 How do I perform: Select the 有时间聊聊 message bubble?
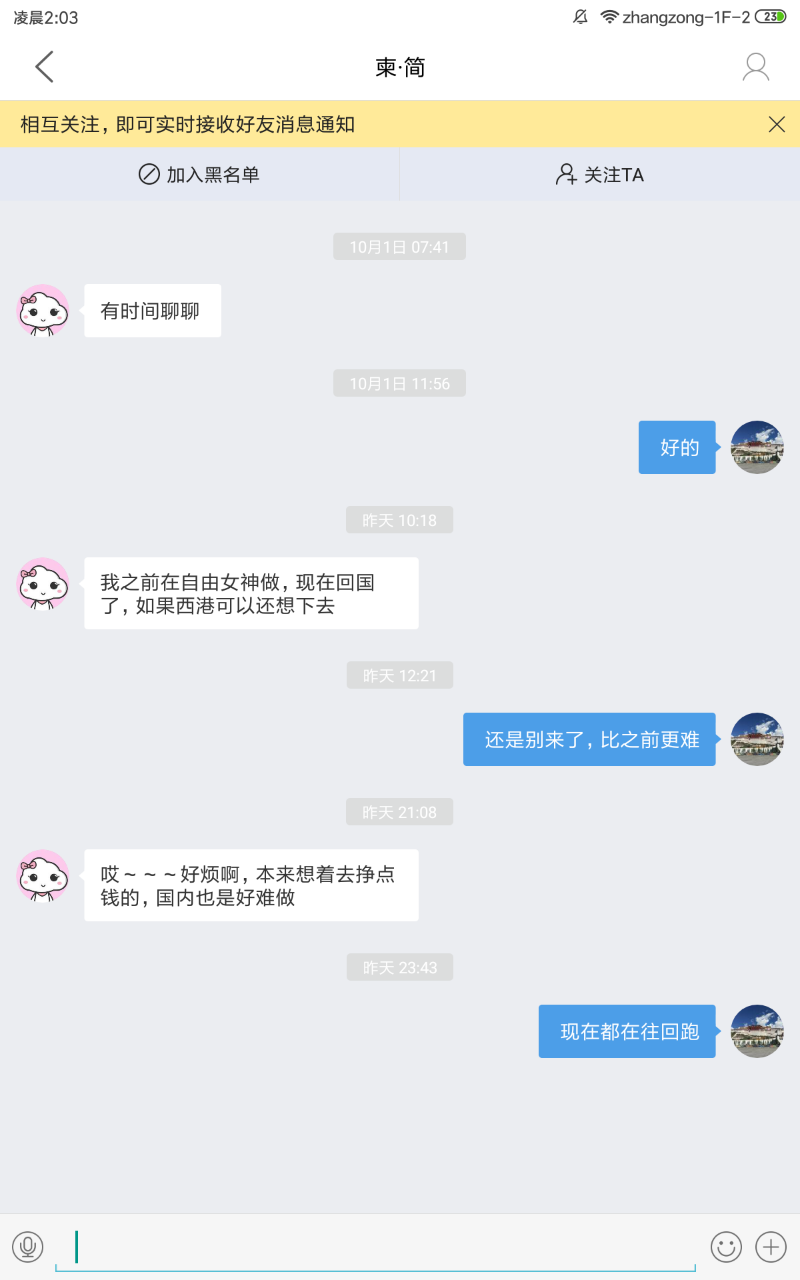click(152, 310)
